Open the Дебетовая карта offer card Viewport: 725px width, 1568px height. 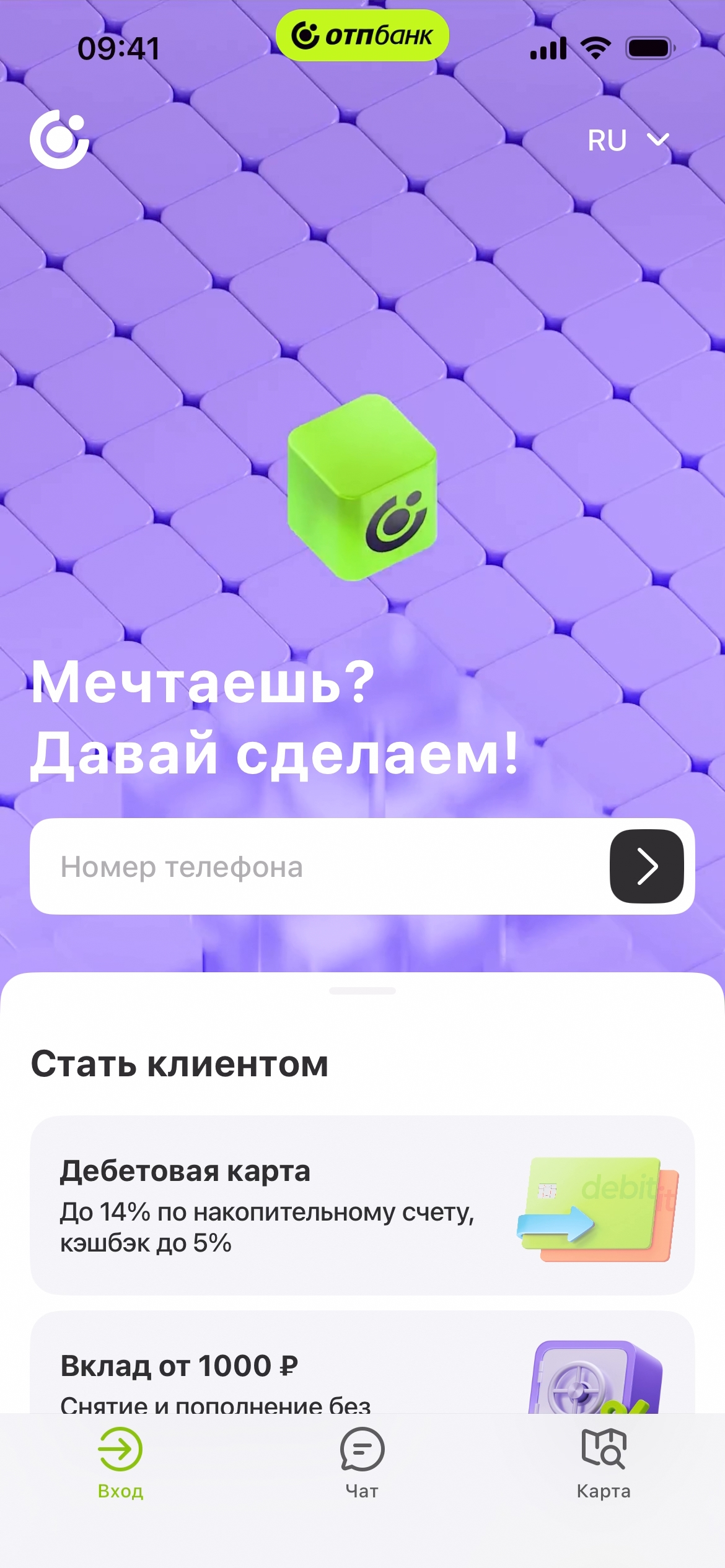[362, 1205]
